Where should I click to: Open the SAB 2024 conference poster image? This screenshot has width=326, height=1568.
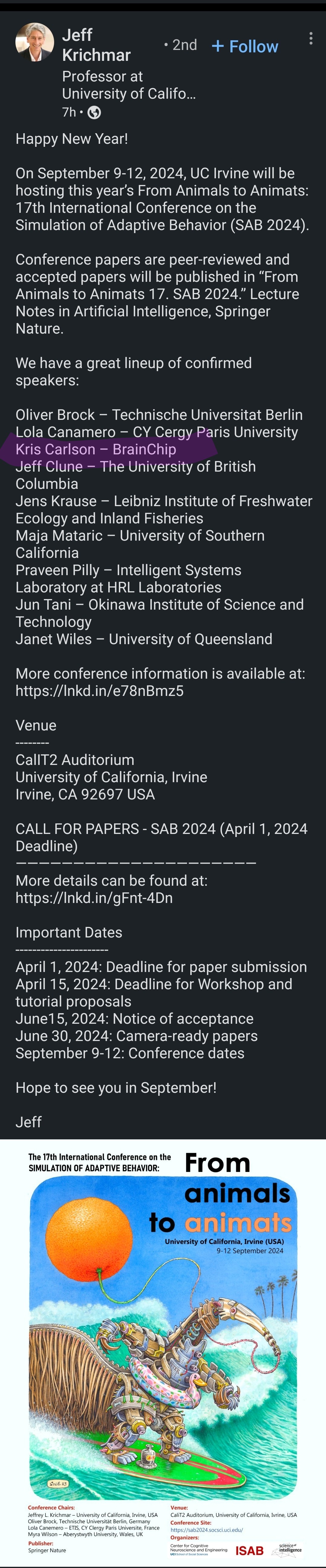[x=163, y=1351]
